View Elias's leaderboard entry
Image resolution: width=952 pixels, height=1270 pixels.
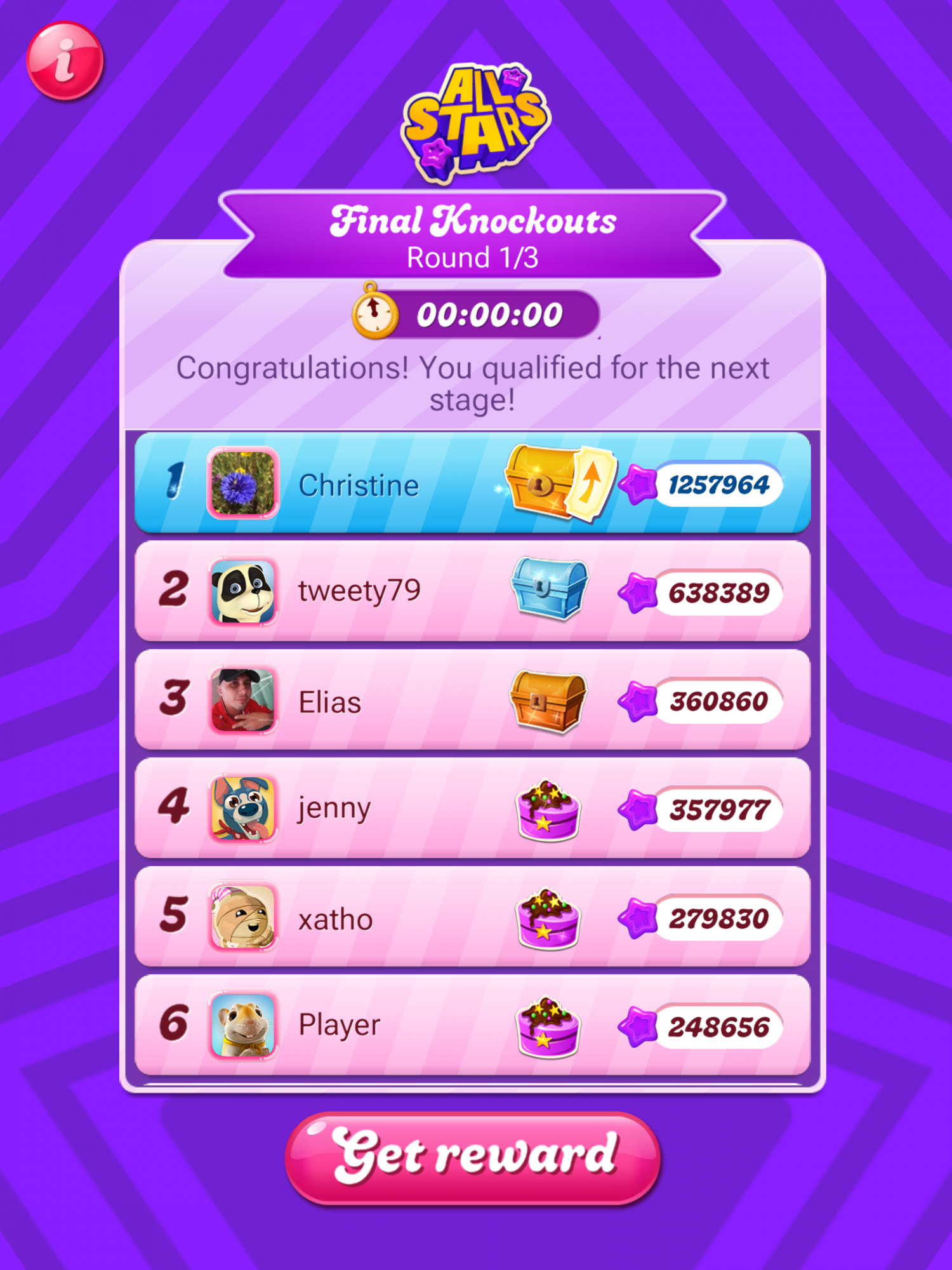click(472, 700)
